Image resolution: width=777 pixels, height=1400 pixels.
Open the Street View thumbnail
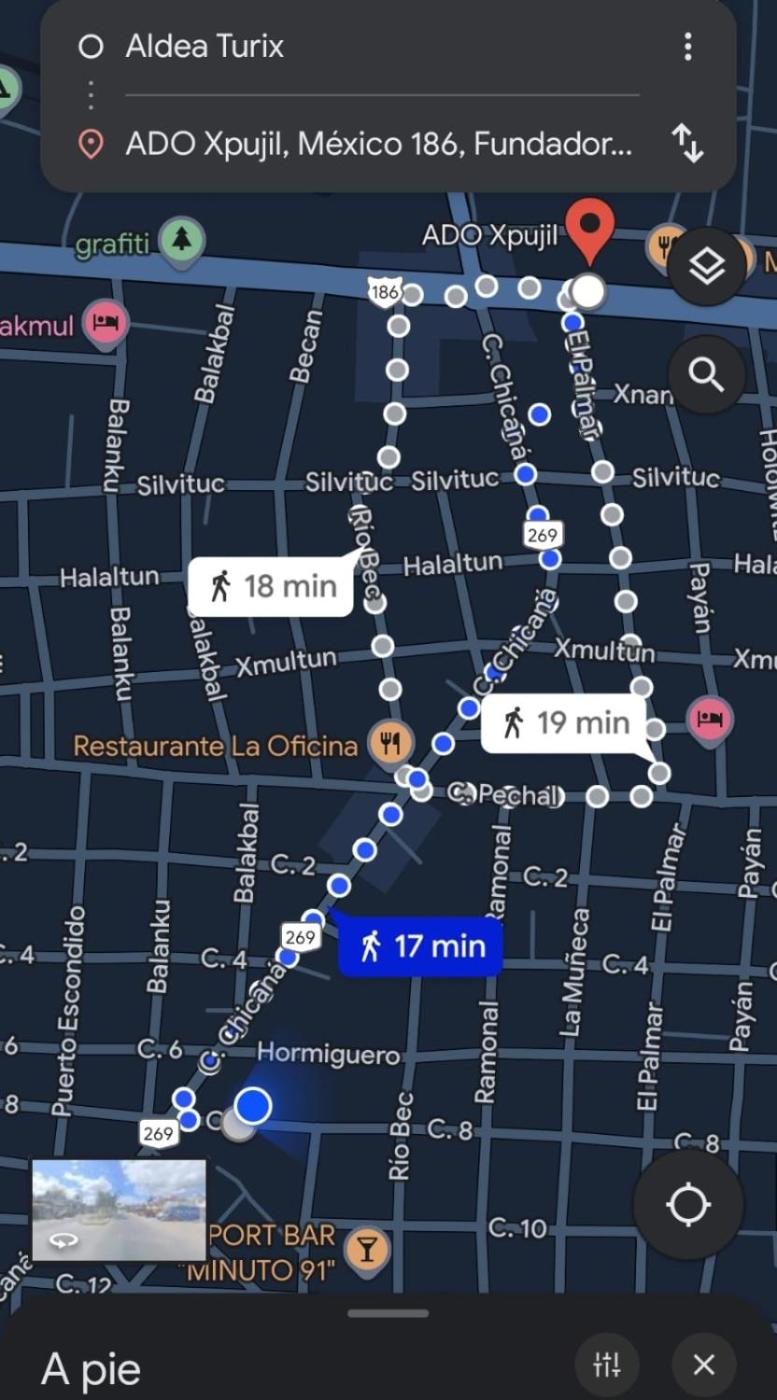(x=119, y=1209)
